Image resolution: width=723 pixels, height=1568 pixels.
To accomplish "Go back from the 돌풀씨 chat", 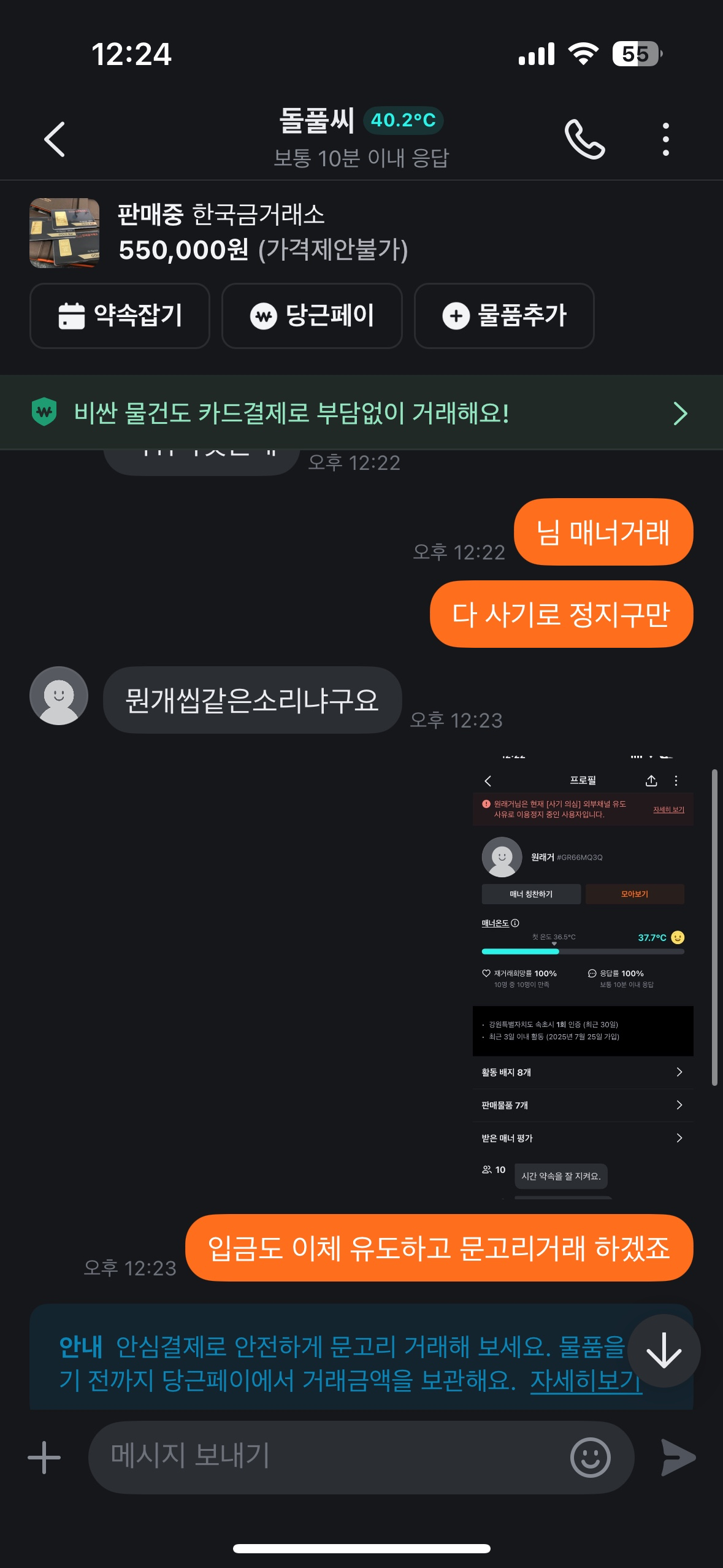I will [x=55, y=139].
